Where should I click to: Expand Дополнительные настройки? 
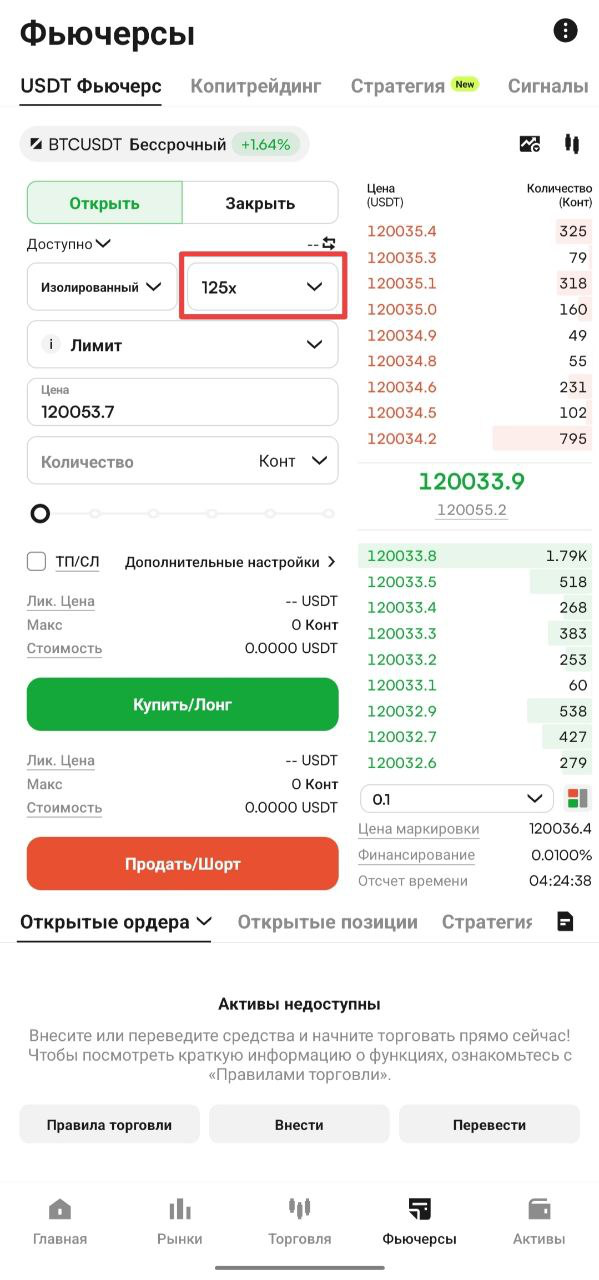coord(230,562)
